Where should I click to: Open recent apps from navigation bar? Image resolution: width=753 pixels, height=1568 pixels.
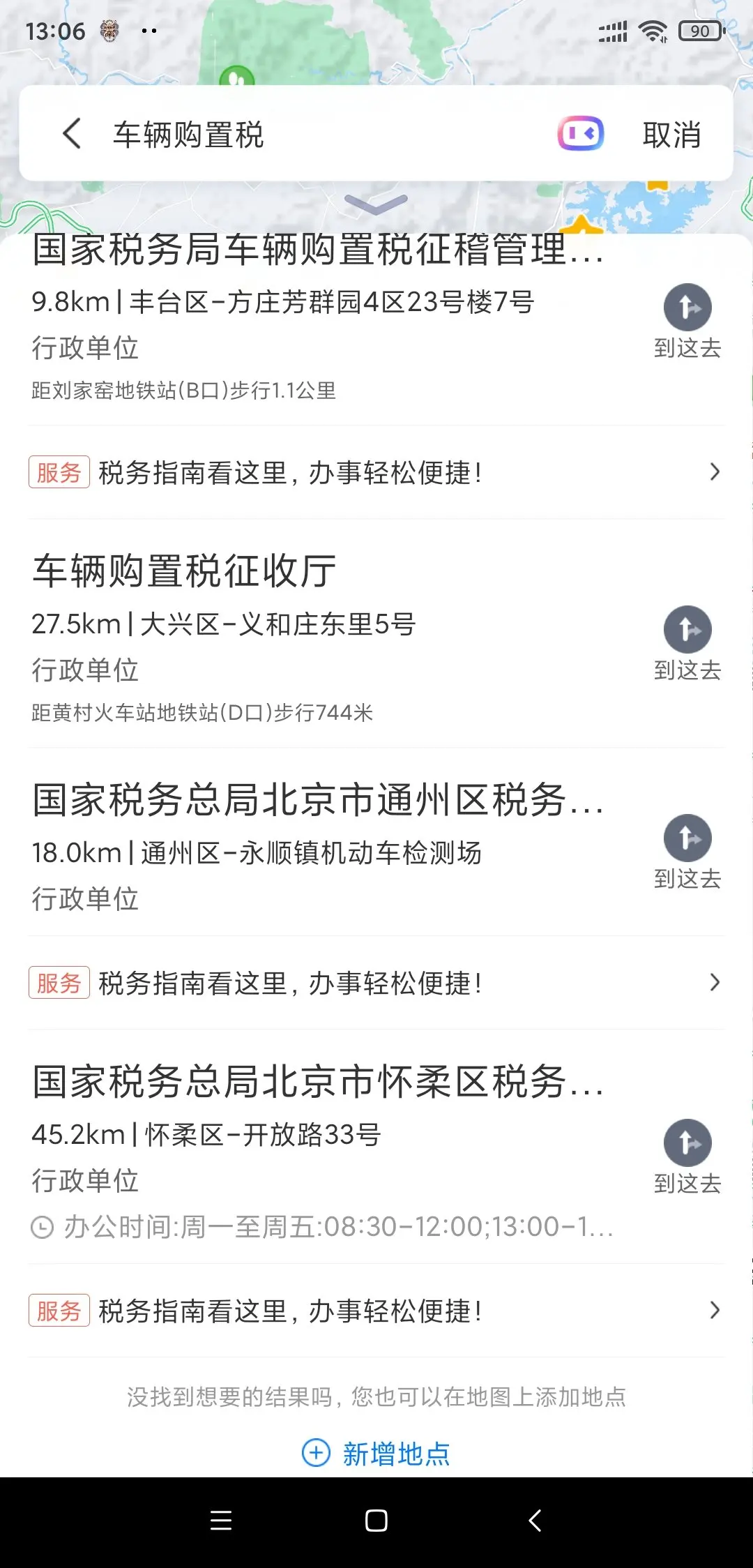click(x=221, y=1521)
